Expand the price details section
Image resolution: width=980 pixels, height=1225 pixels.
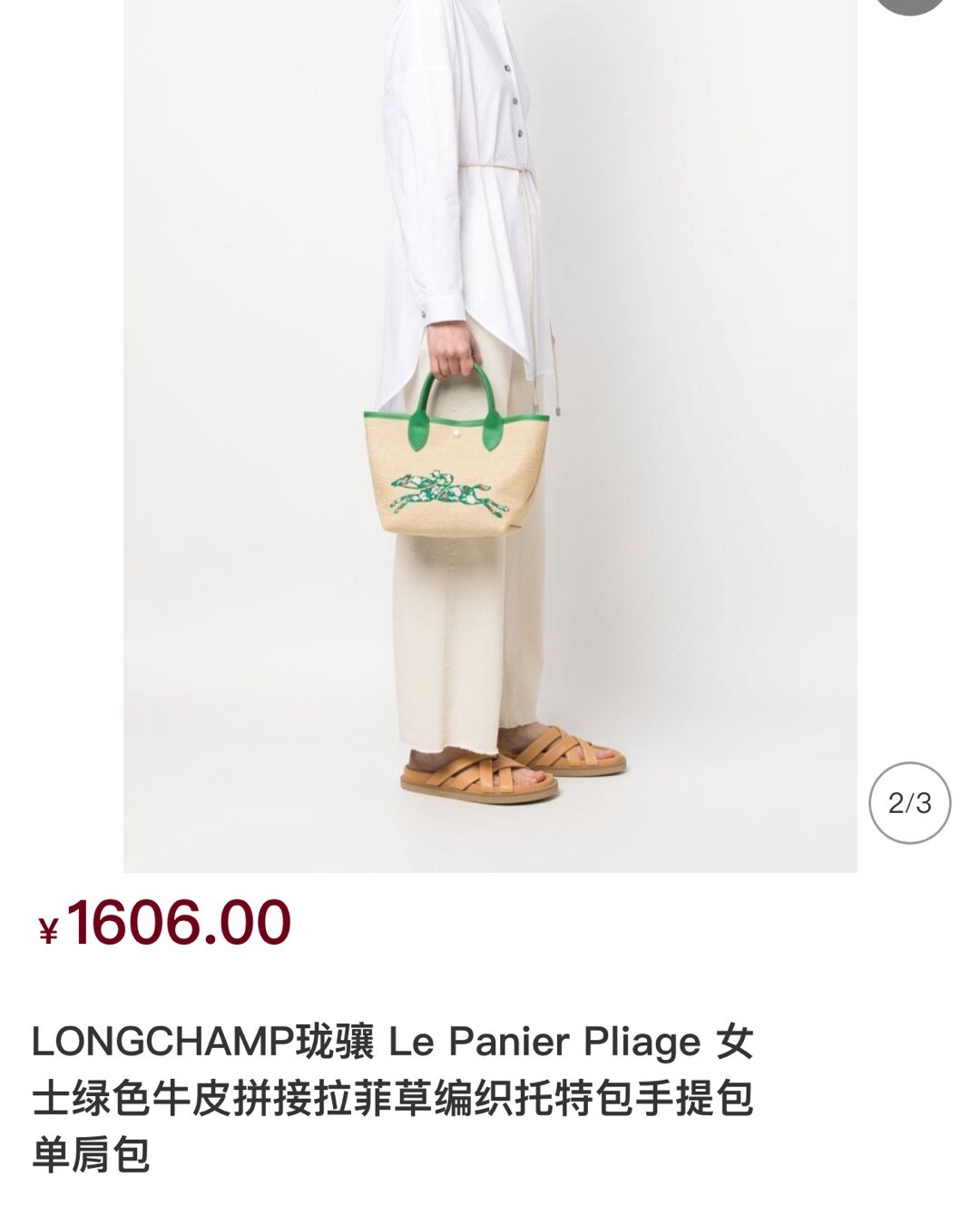click(168, 923)
